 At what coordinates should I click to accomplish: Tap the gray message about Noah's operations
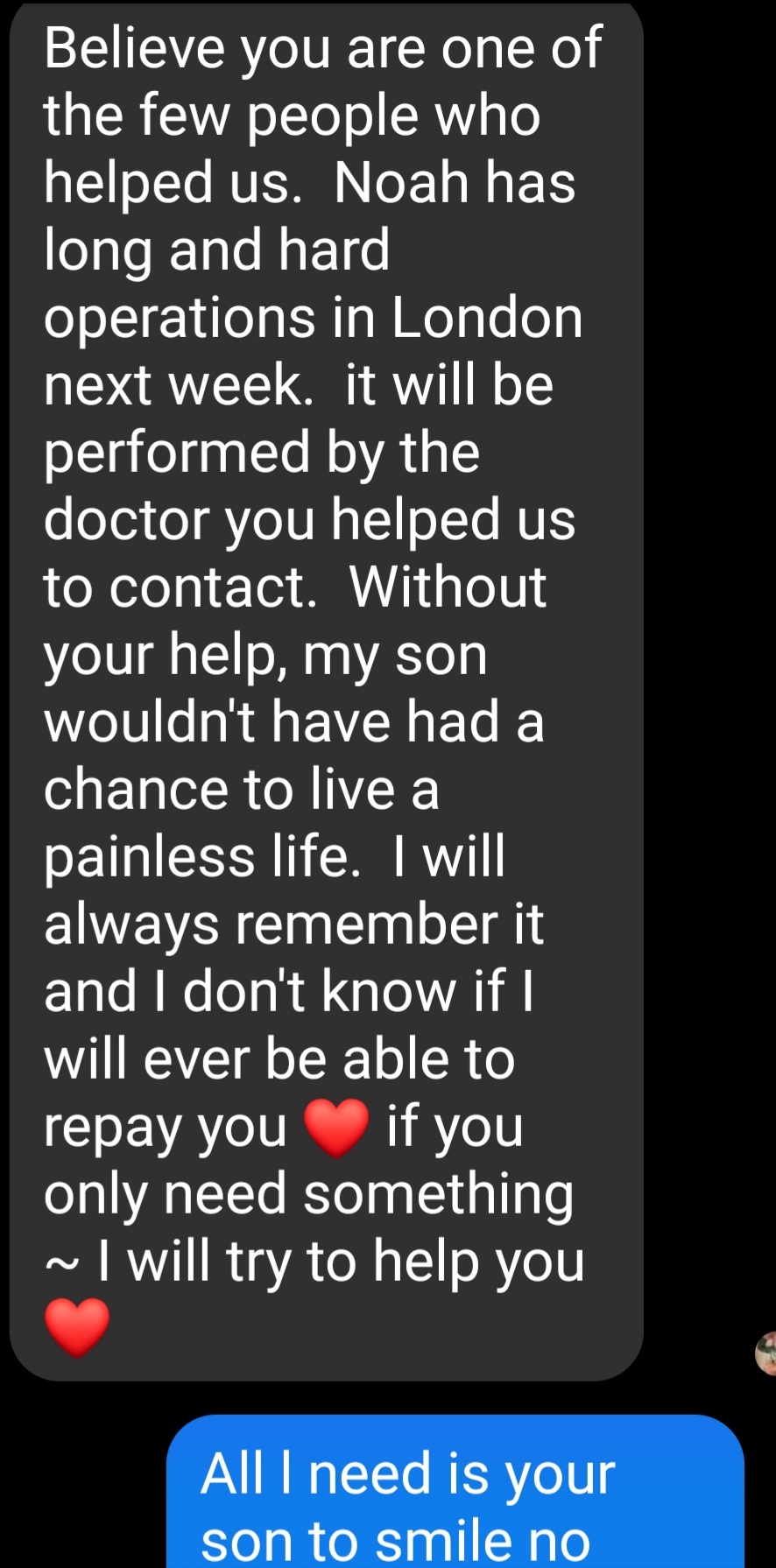pyautogui.click(x=326, y=690)
